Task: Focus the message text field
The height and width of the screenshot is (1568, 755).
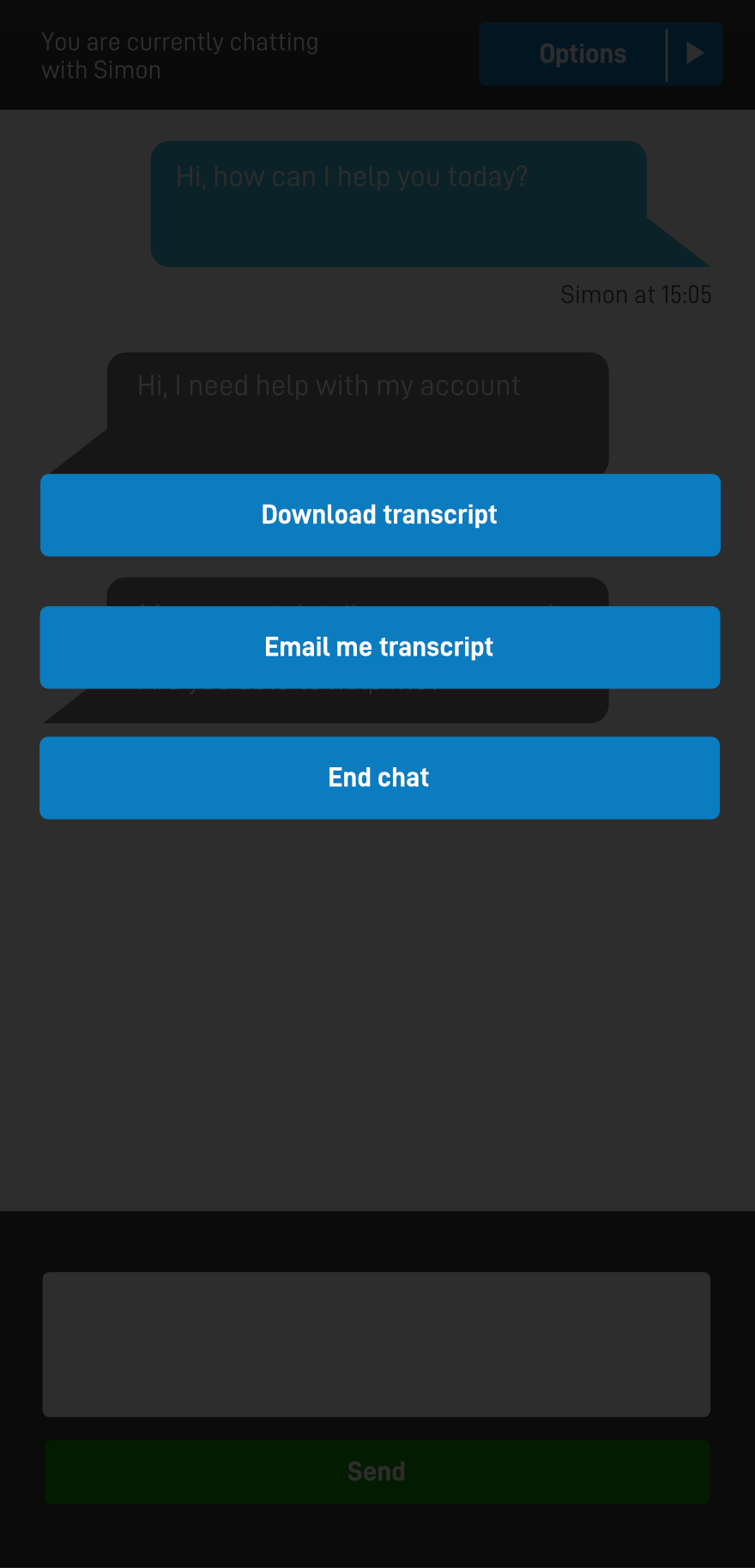Action: (x=377, y=1344)
